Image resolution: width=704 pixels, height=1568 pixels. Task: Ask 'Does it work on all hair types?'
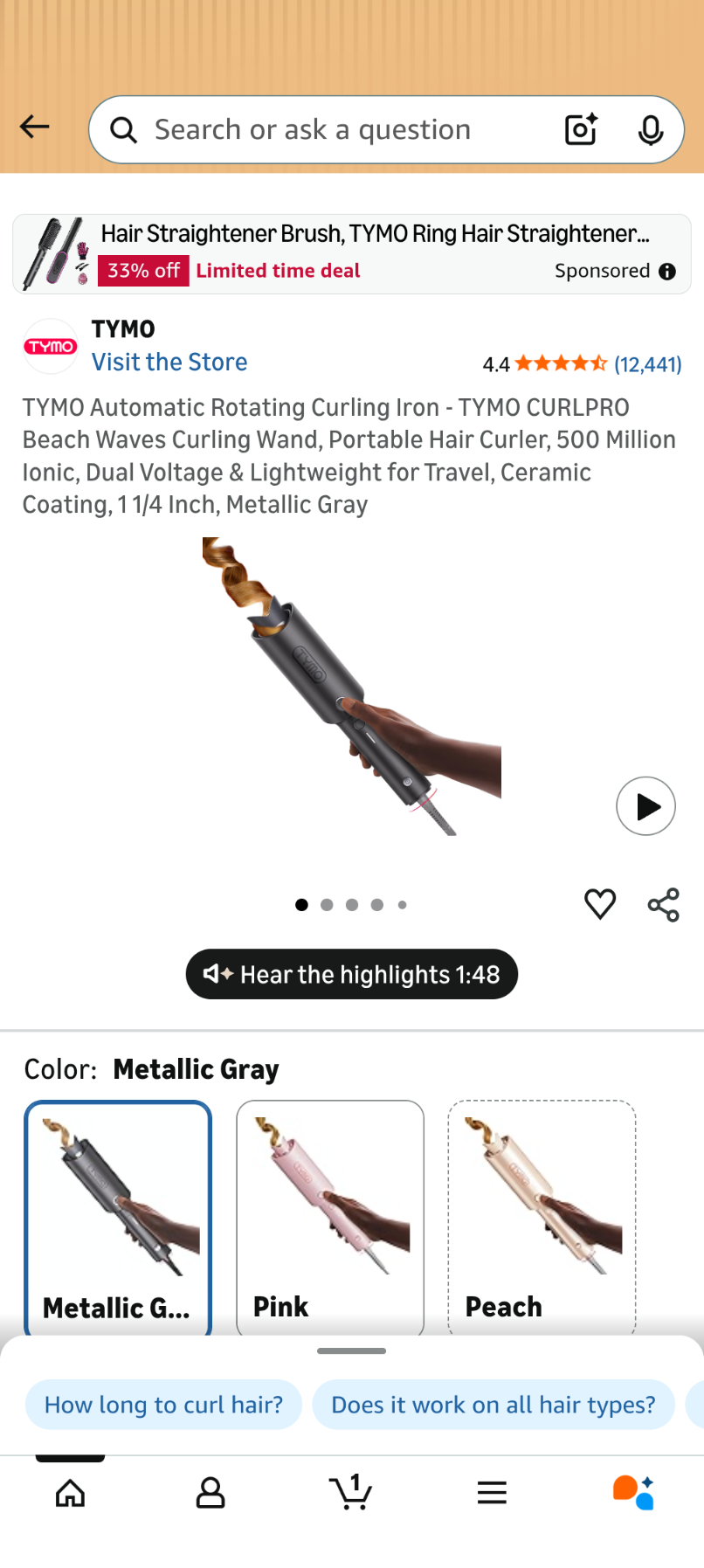pyautogui.click(x=493, y=1405)
